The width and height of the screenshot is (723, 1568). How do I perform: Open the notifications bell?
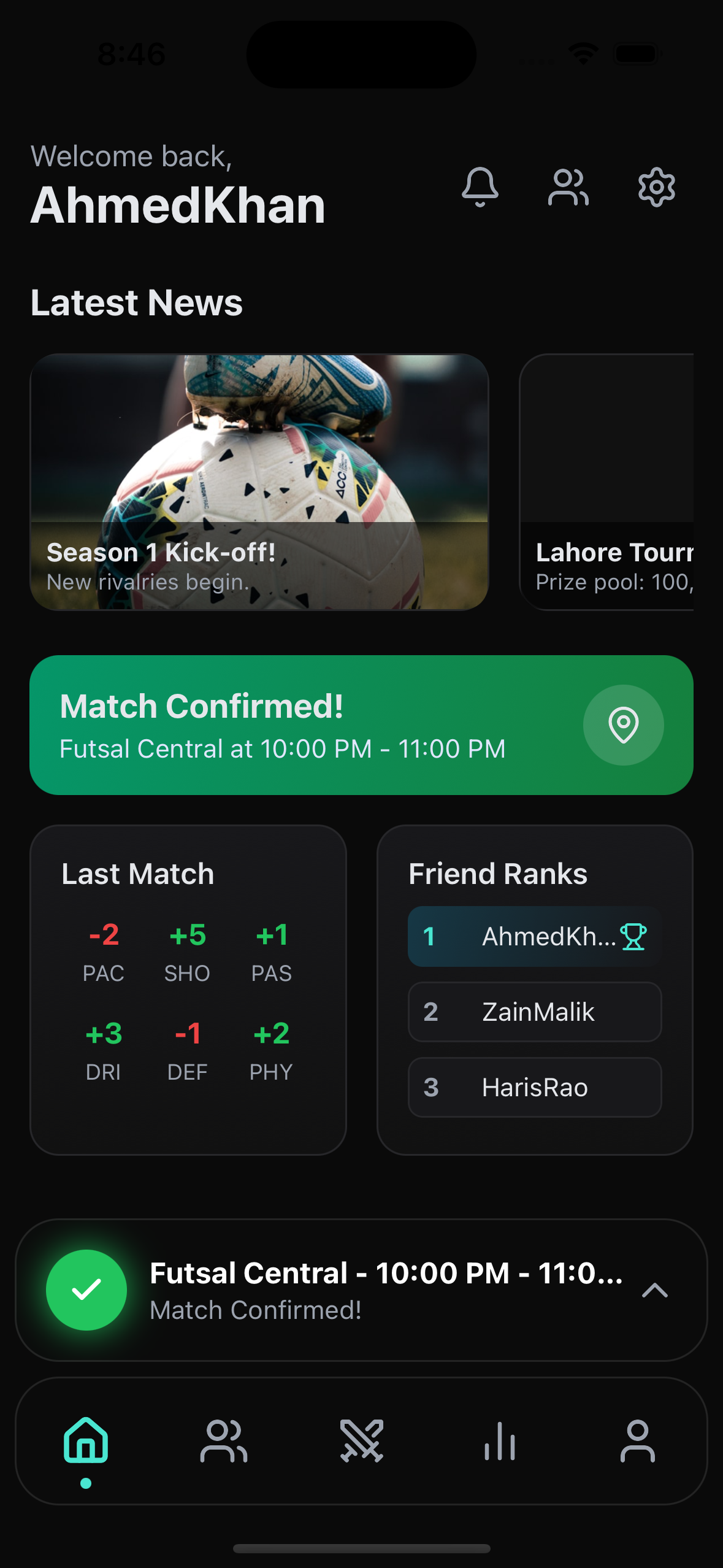tap(480, 186)
